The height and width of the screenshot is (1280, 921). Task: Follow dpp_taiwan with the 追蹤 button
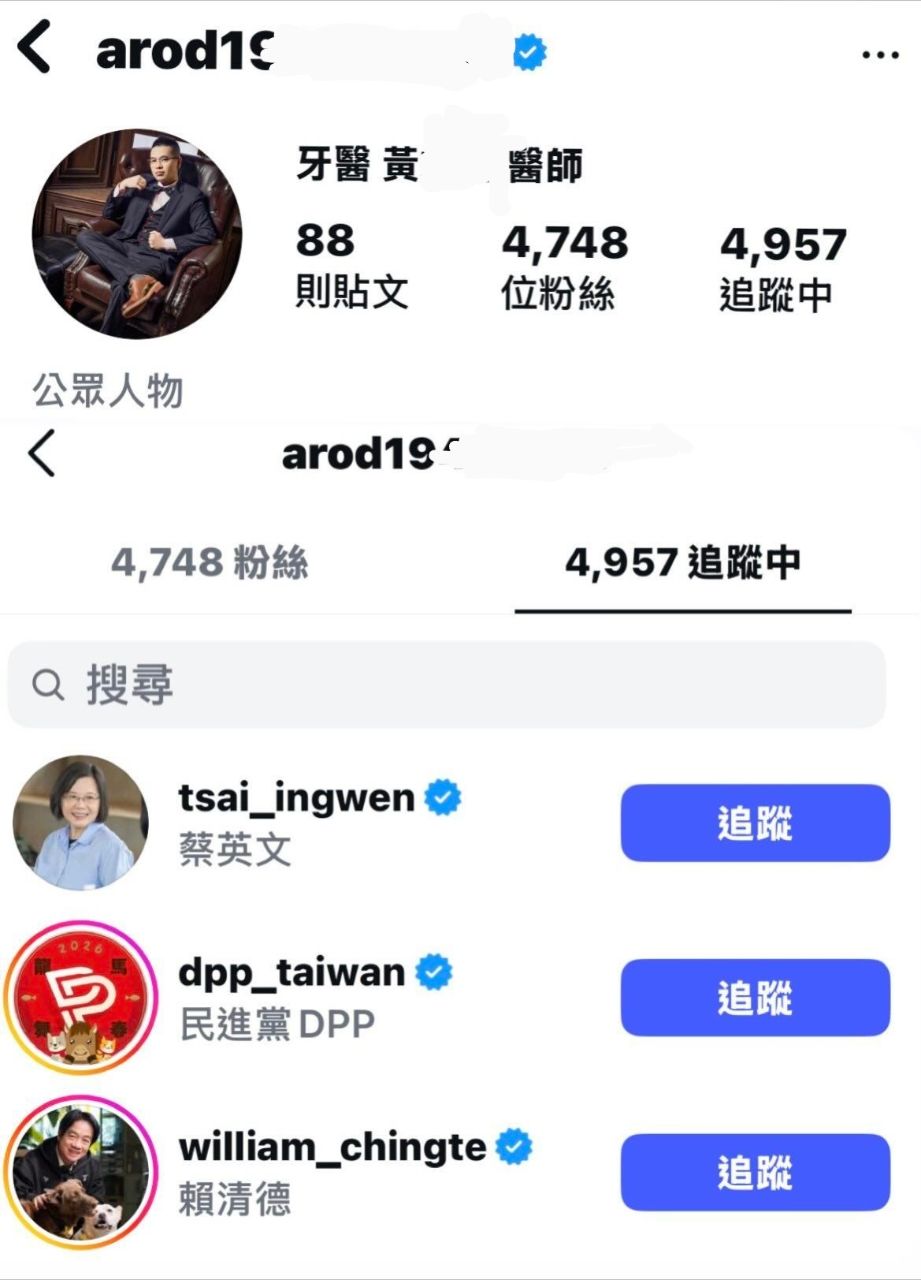coord(755,997)
